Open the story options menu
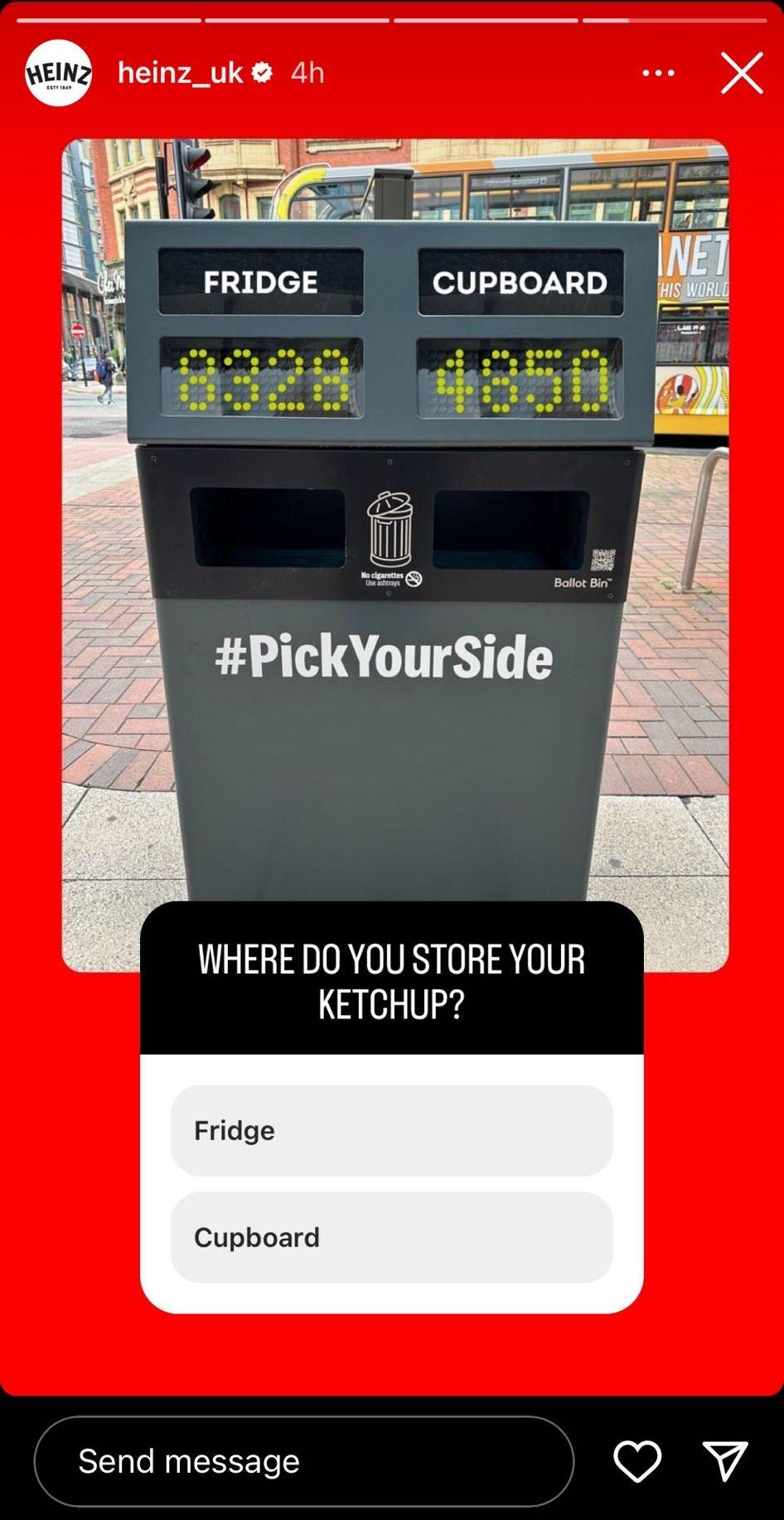The width and height of the screenshot is (784, 1520). pos(658,73)
